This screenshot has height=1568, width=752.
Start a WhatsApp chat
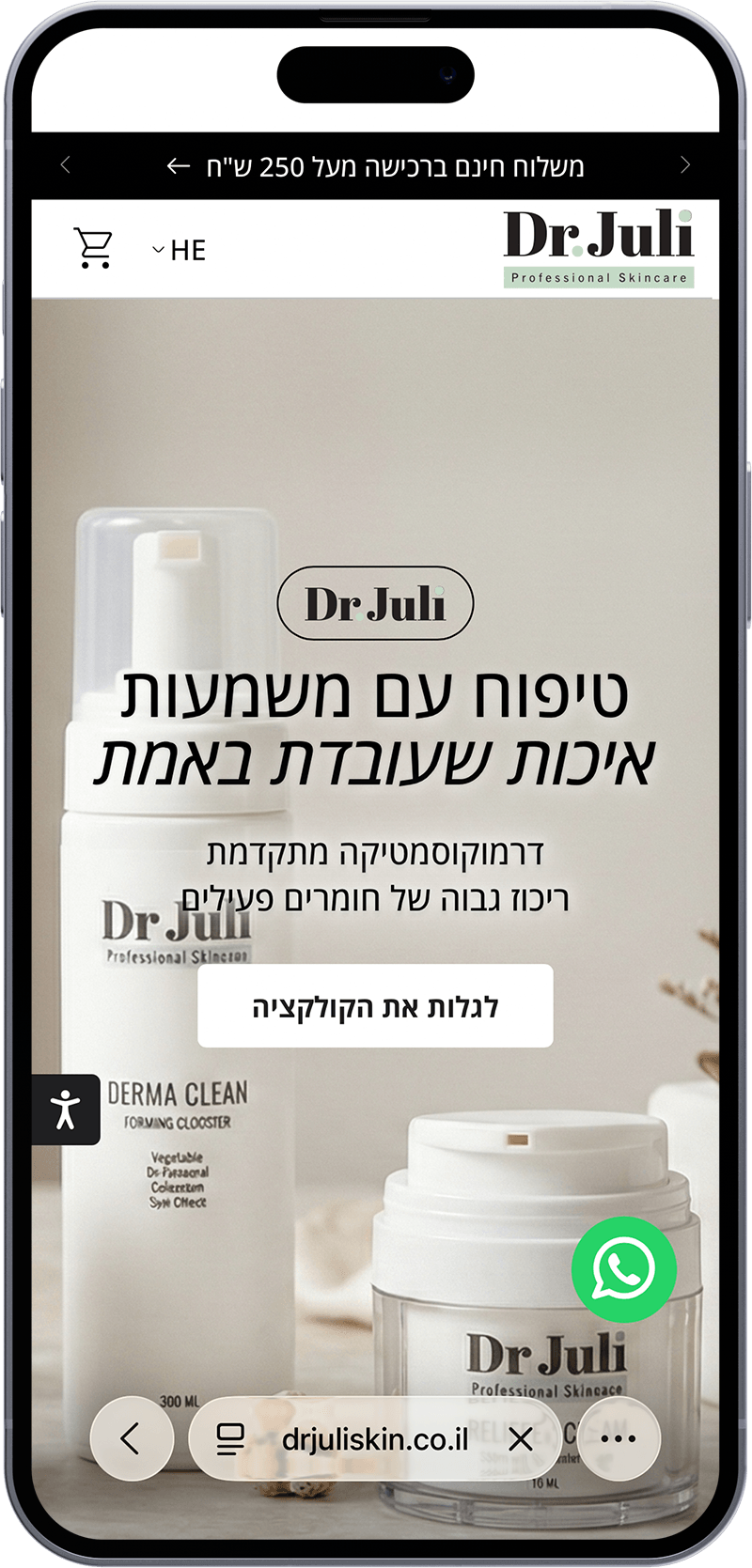pyautogui.click(x=623, y=1269)
